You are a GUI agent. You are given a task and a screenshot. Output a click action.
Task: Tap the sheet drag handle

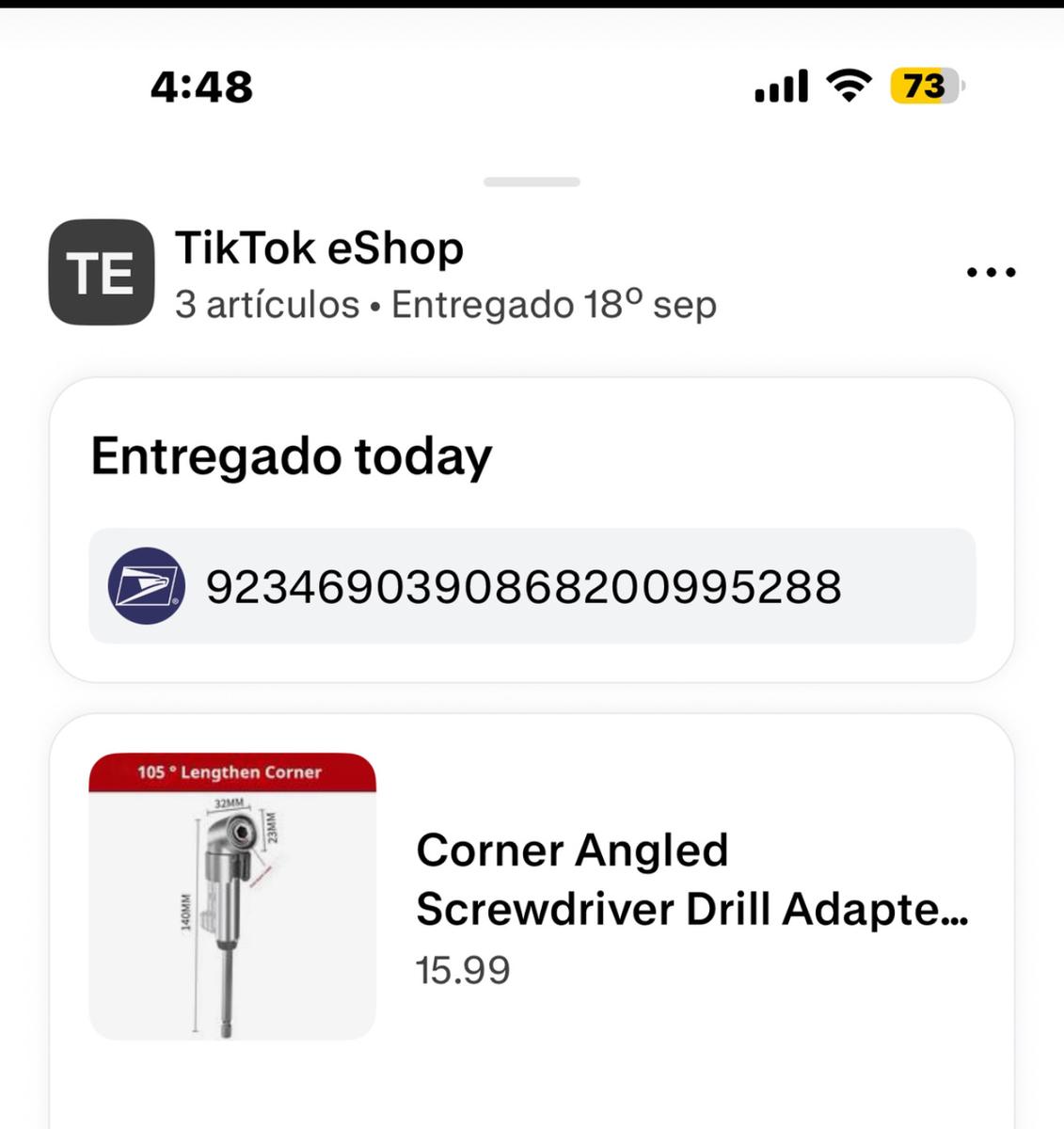pyautogui.click(x=532, y=182)
